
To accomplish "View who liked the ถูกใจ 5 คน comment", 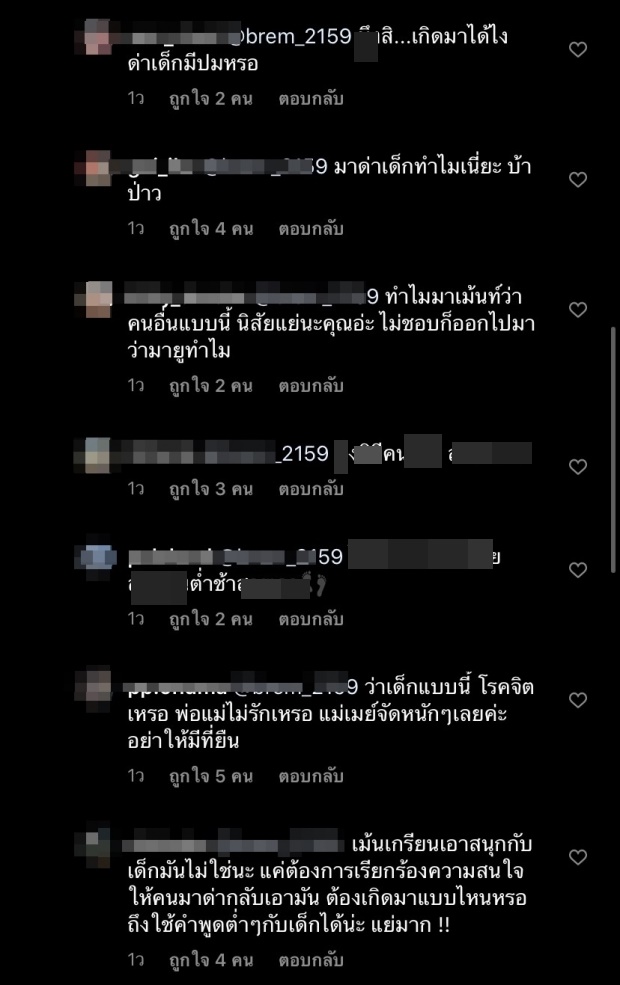I will [211, 775].
